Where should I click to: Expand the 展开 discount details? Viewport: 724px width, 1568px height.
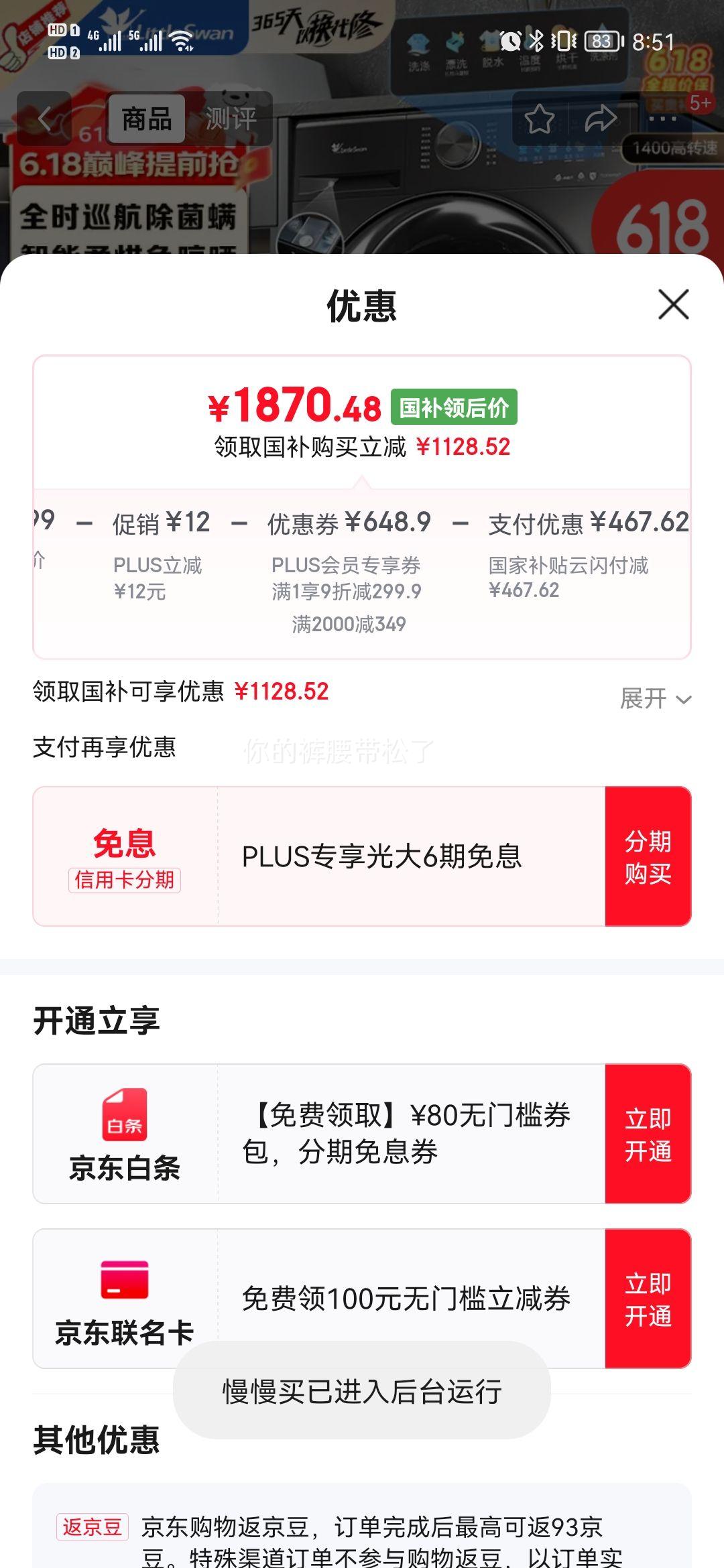(655, 699)
